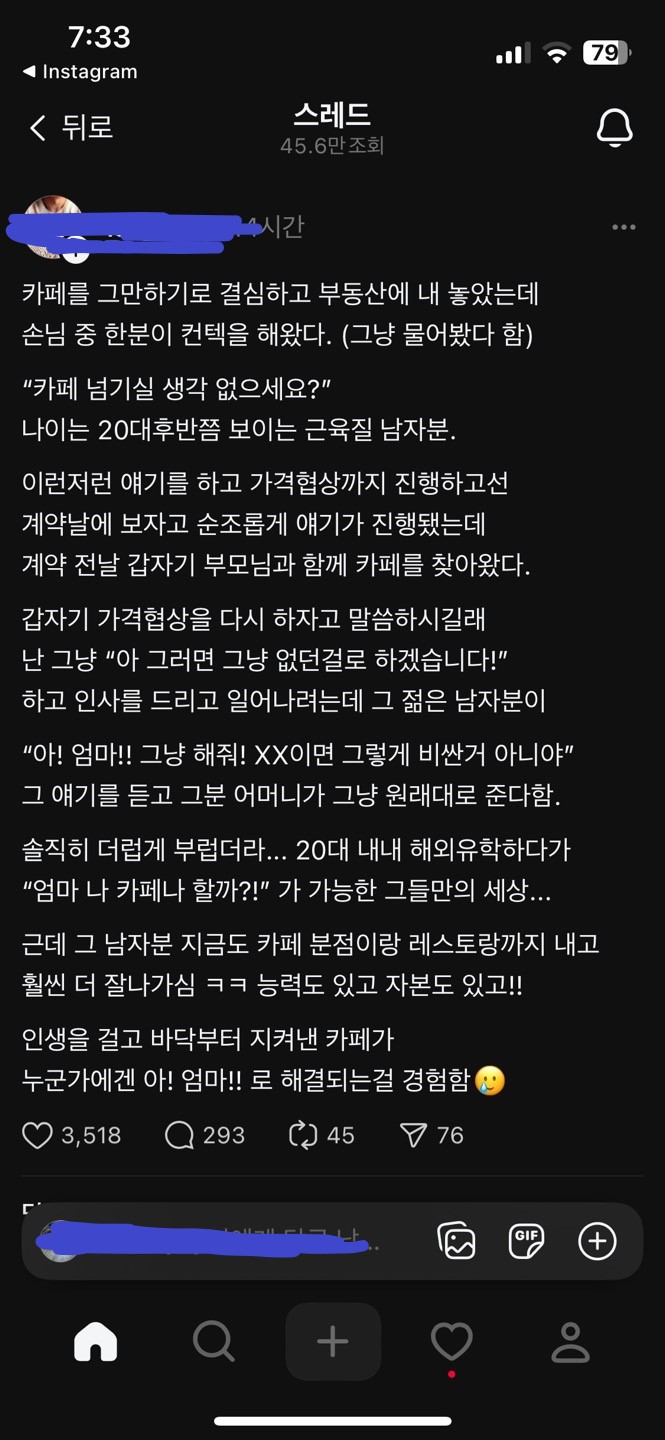Repost this thread using the repost icon

(x=302, y=1135)
